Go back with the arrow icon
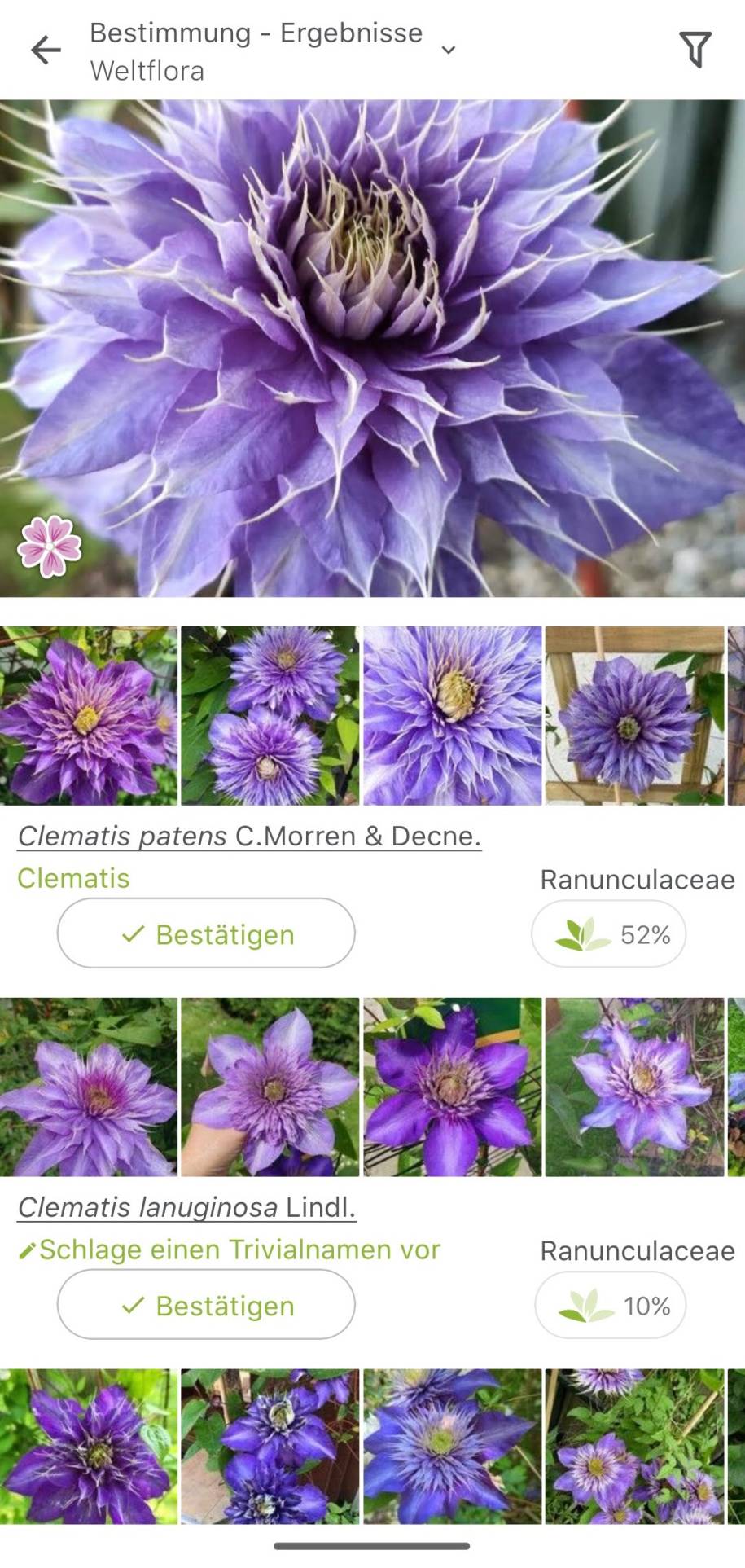The width and height of the screenshot is (745, 1568). (46, 50)
